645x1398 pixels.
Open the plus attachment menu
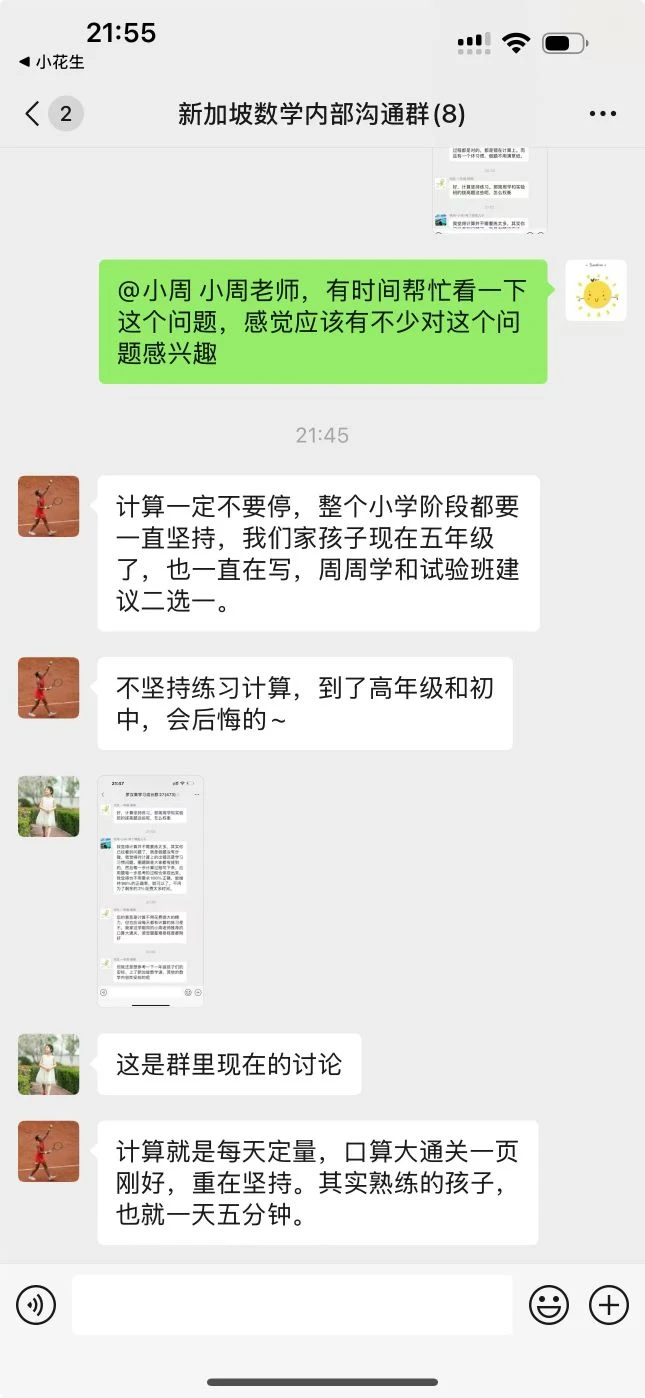pyautogui.click(x=609, y=1304)
